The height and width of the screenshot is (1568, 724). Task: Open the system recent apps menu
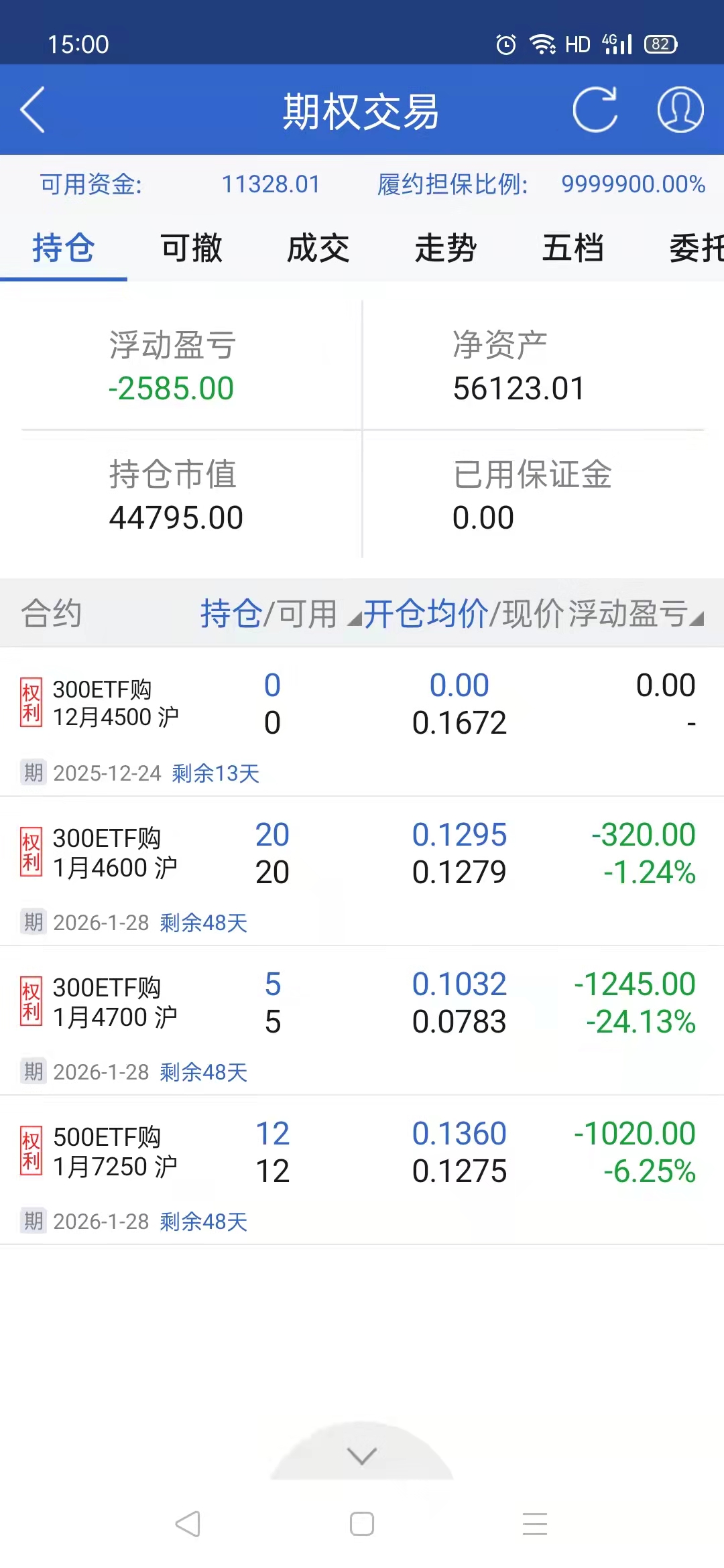pos(535,1524)
